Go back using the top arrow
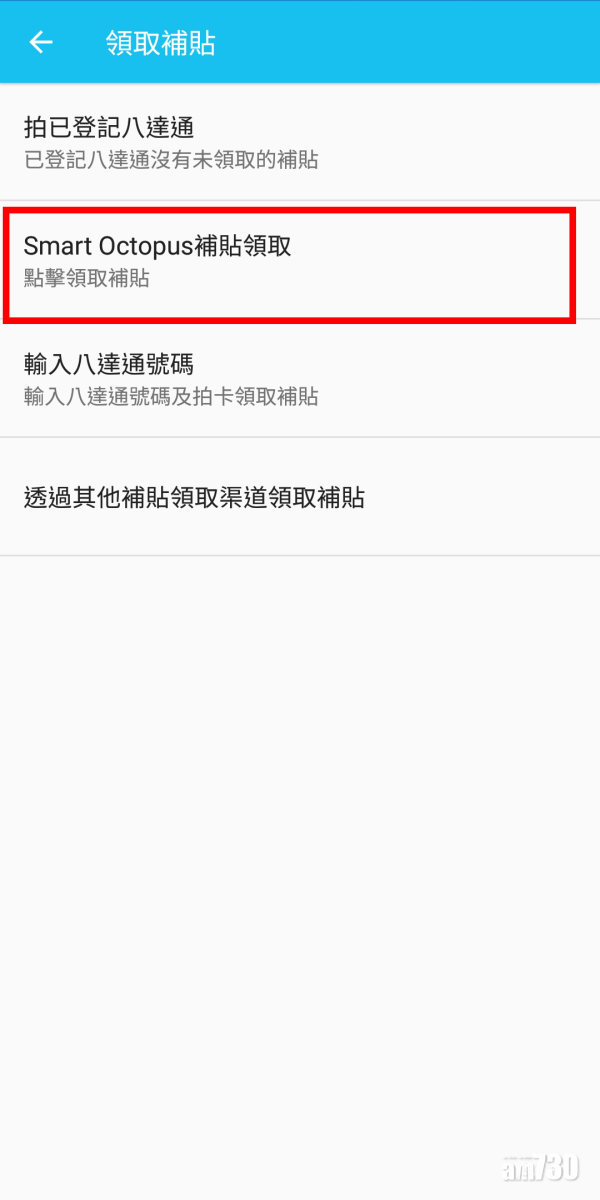The image size is (600, 1200). click(41, 42)
